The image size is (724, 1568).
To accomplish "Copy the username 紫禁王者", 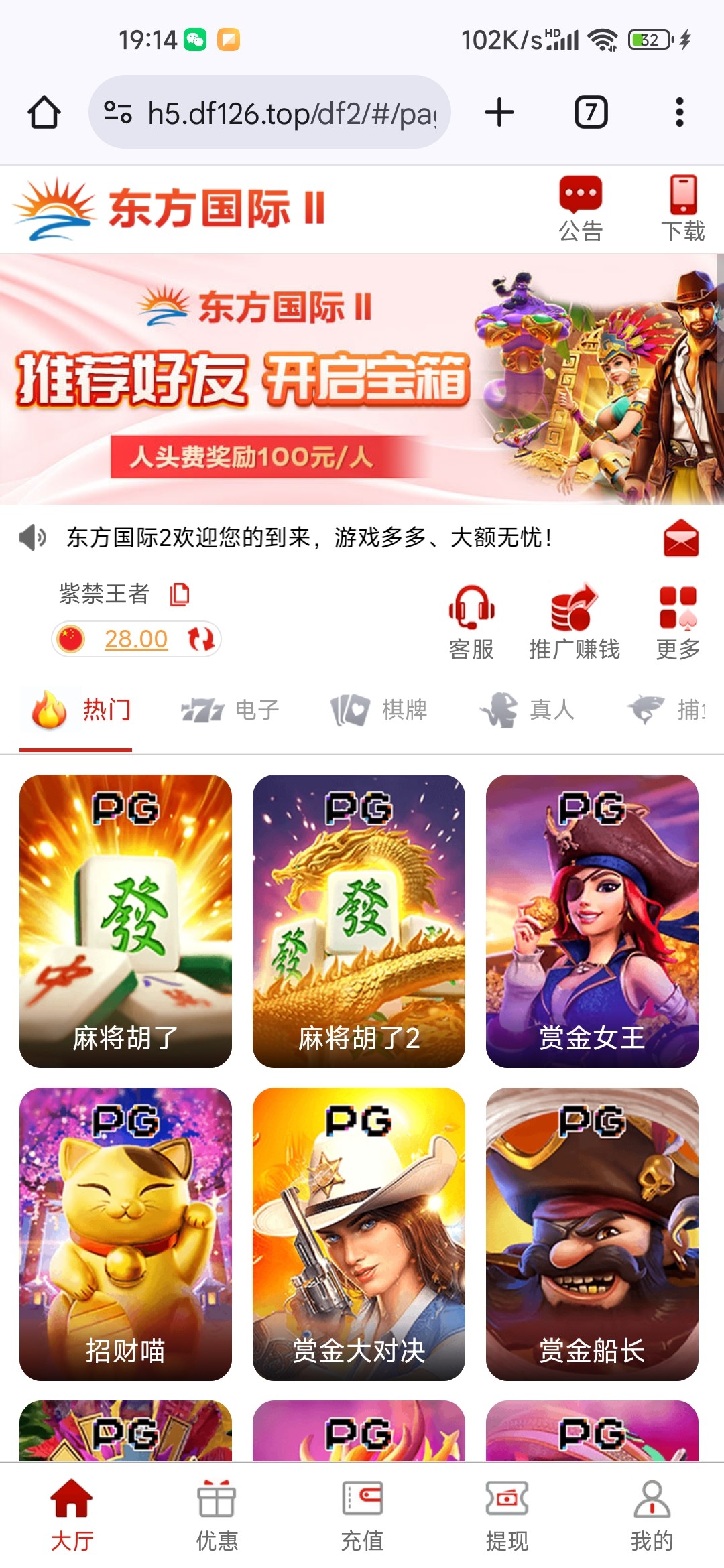I will click(180, 594).
